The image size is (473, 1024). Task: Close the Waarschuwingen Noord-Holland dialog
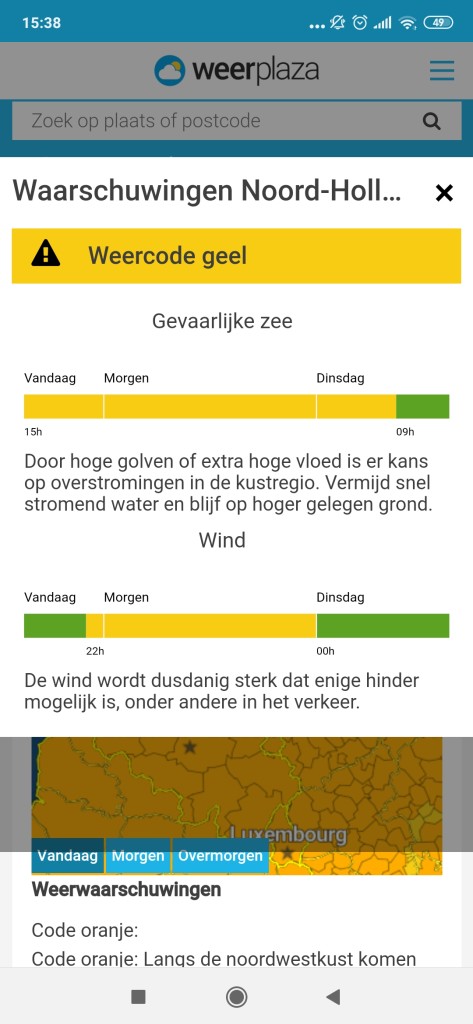coord(444,193)
